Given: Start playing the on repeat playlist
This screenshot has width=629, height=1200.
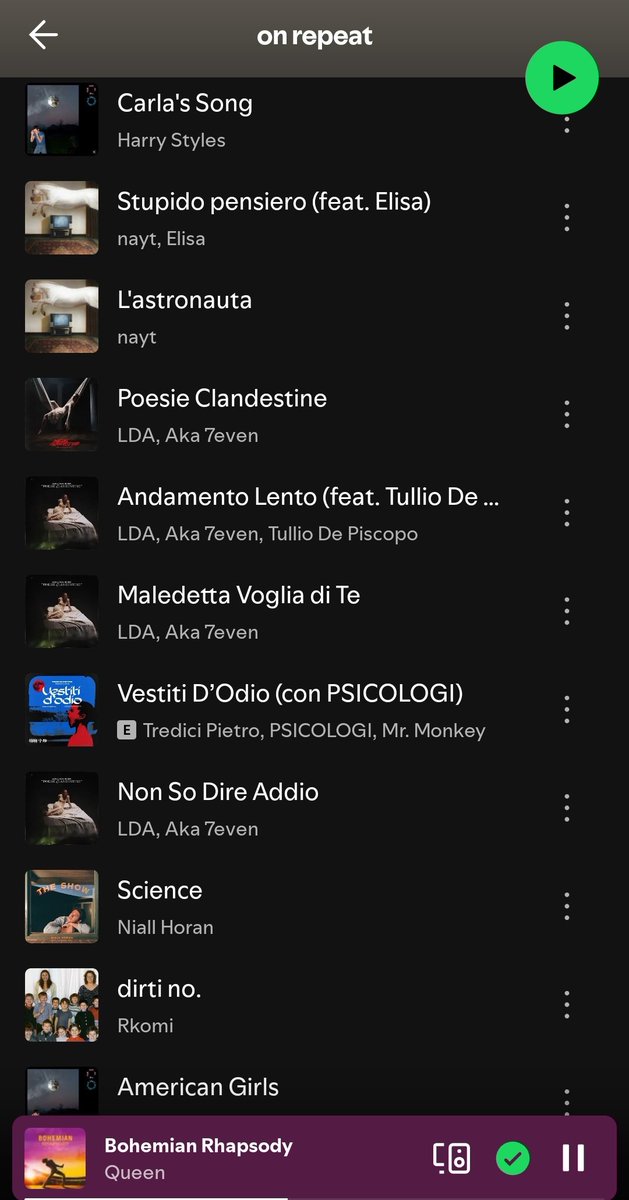Looking at the screenshot, I should tap(562, 78).
